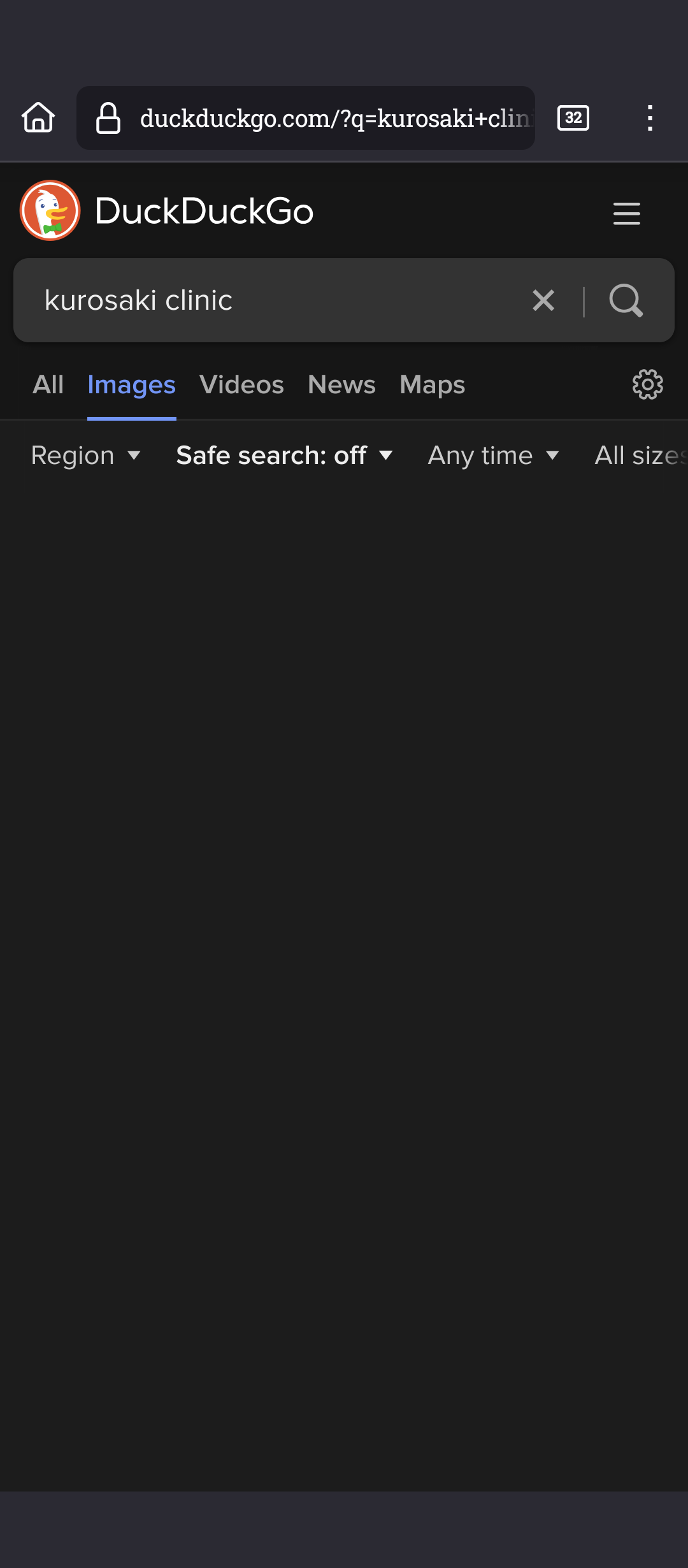The height and width of the screenshot is (1568, 688).
Task: Open the News tab
Action: [341, 385]
